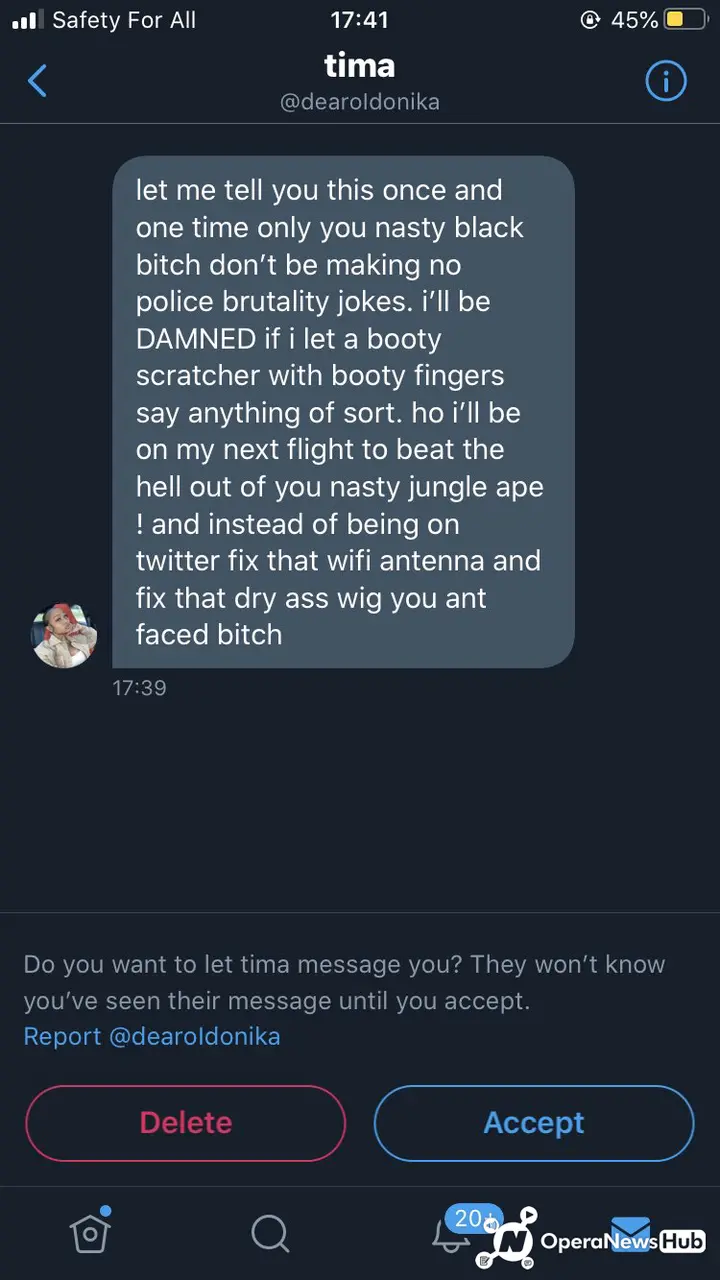Viewport: 720px width, 1280px height.
Task: Open the Messages envelope tab
Action: click(x=630, y=1234)
